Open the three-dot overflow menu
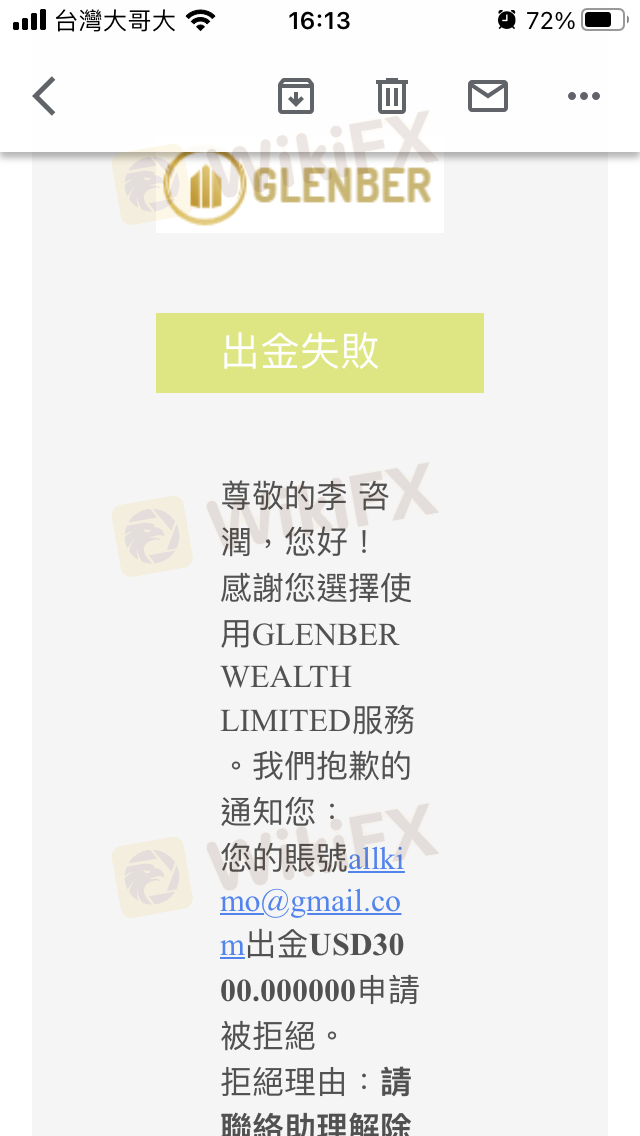The width and height of the screenshot is (640, 1136). (583, 96)
